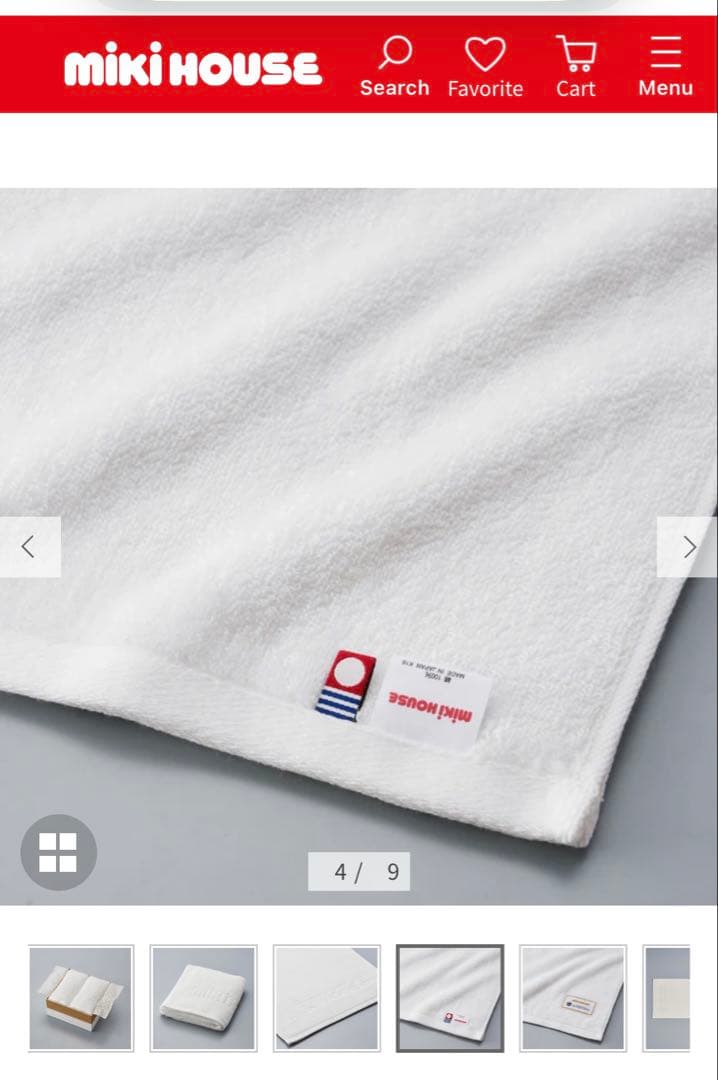Select the folded towel thumbnail

[204, 998]
